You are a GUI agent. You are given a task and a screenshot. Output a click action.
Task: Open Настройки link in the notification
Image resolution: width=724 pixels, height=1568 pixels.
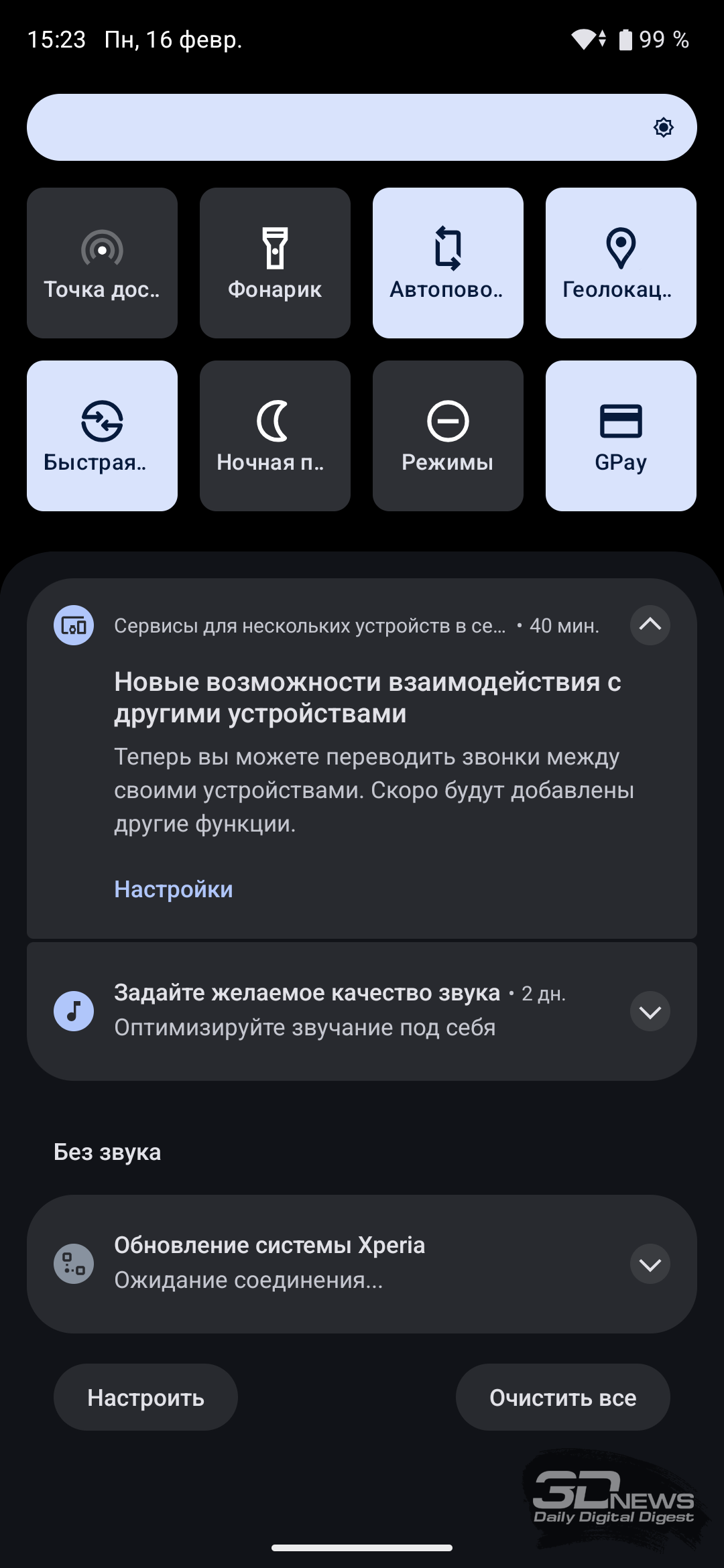pyautogui.click(x=173, y=889)
